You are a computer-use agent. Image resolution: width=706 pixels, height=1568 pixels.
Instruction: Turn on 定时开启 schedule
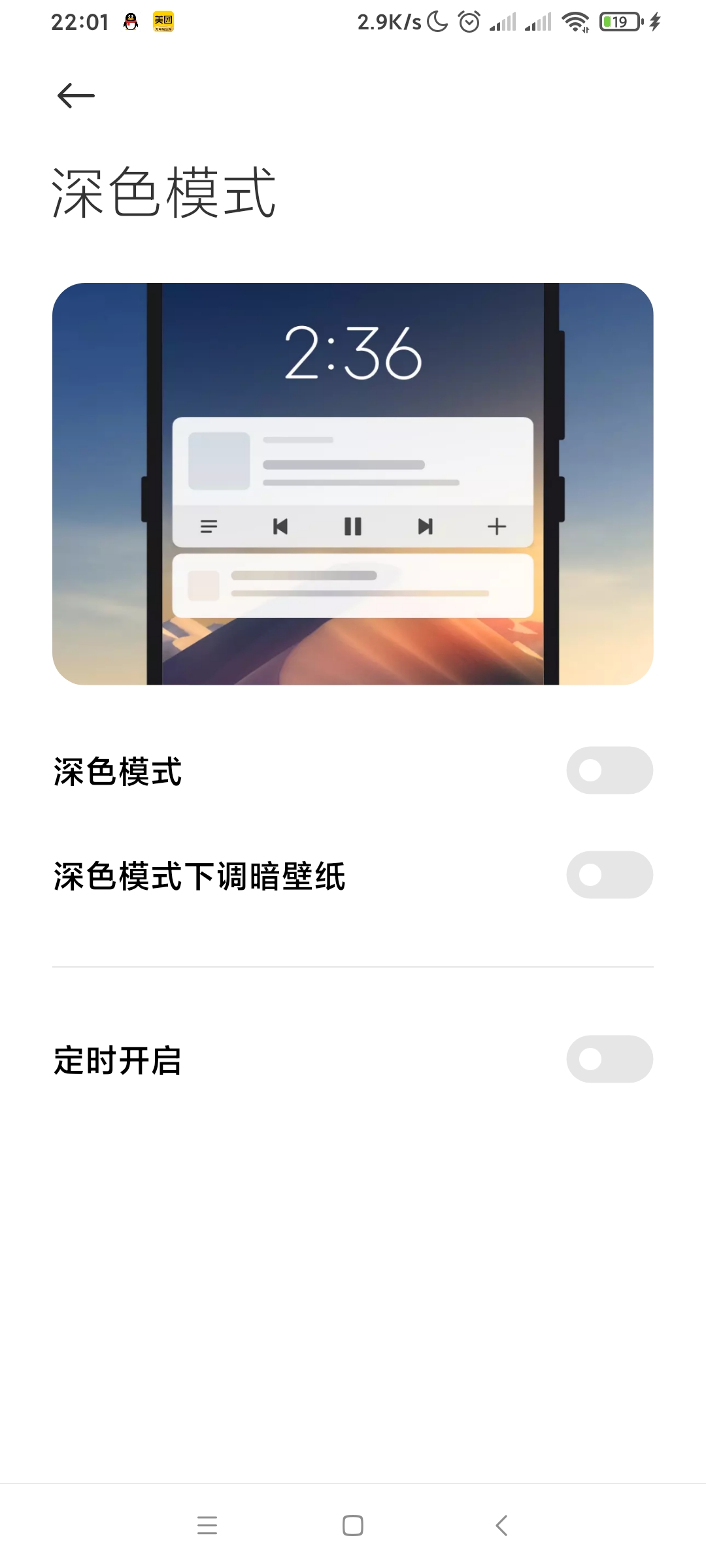(609, 1059)
